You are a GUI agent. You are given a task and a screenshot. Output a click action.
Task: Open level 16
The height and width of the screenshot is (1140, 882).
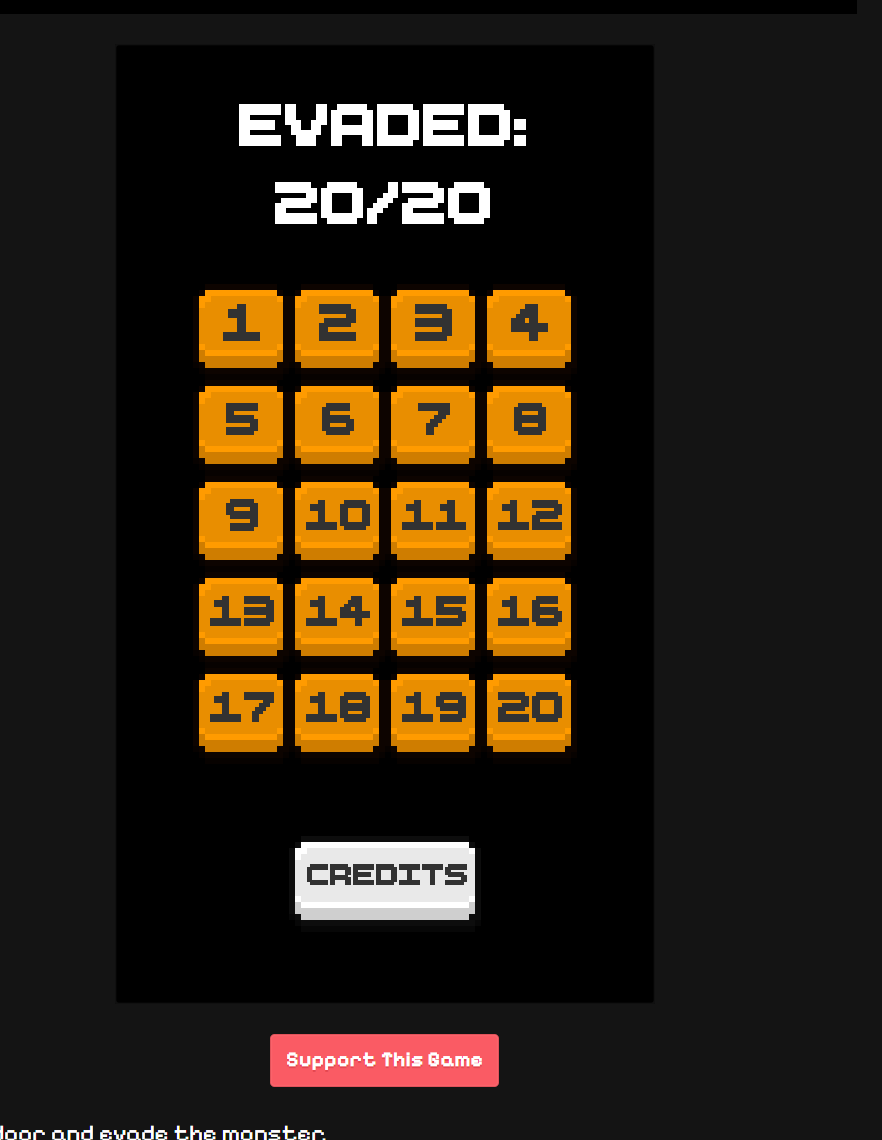coord(529,614)
